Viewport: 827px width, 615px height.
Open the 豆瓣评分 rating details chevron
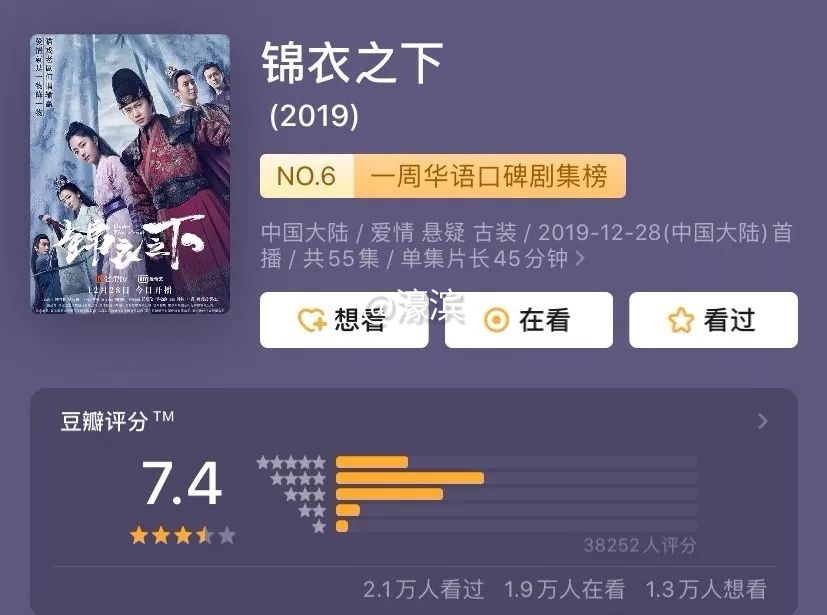click(x=763, y=421)
